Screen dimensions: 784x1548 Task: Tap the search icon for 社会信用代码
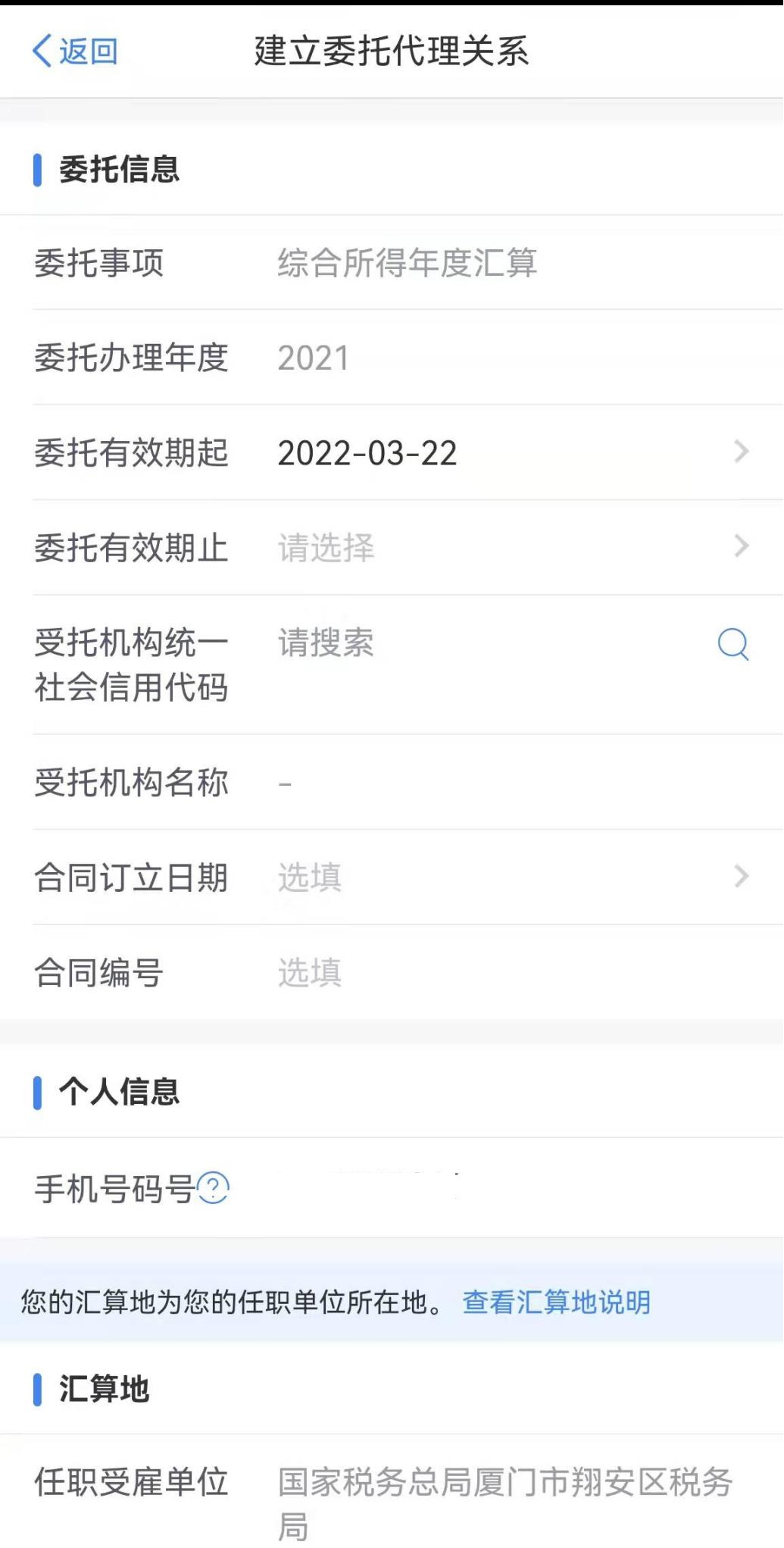[x=732, y=644]
